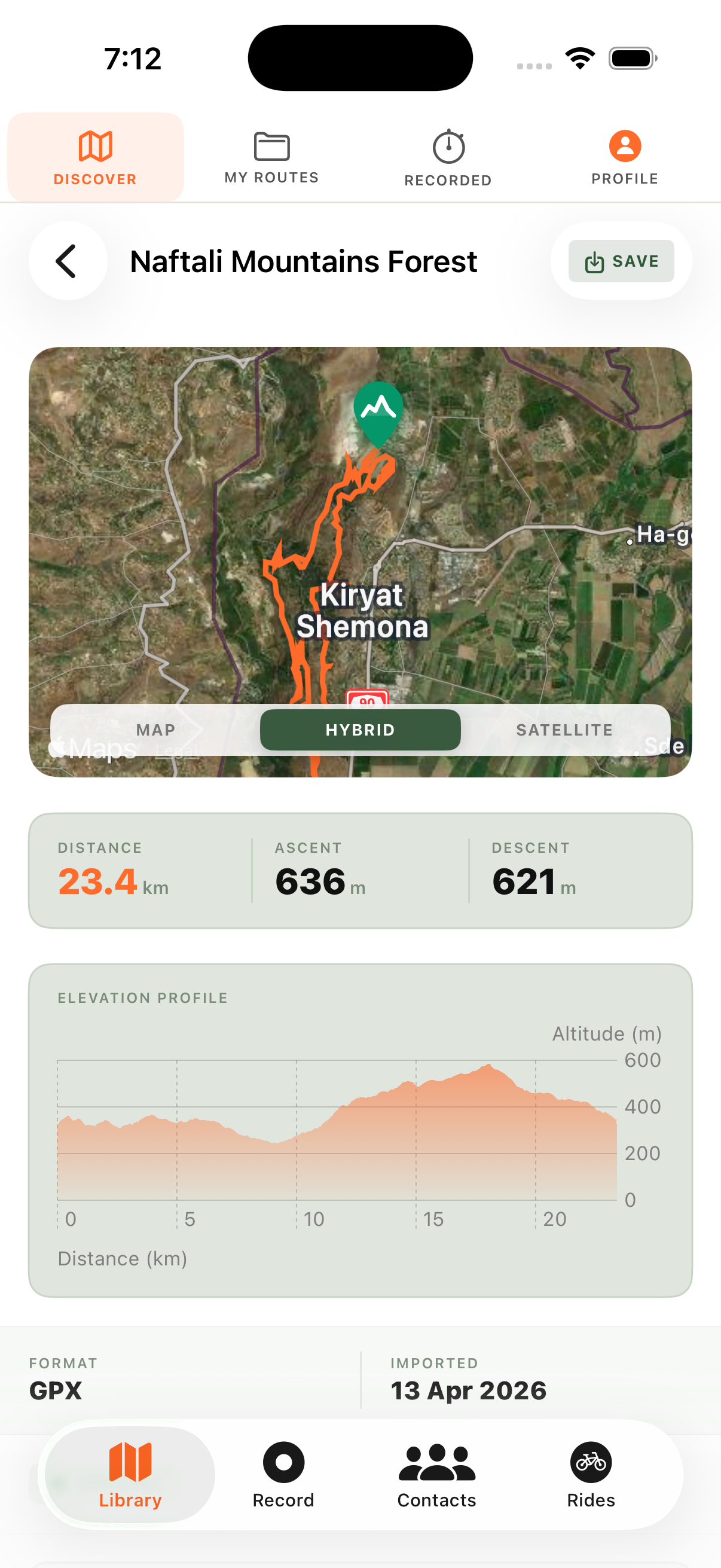
Task: Open the Contacts tab
Action: coord(436,1474)
